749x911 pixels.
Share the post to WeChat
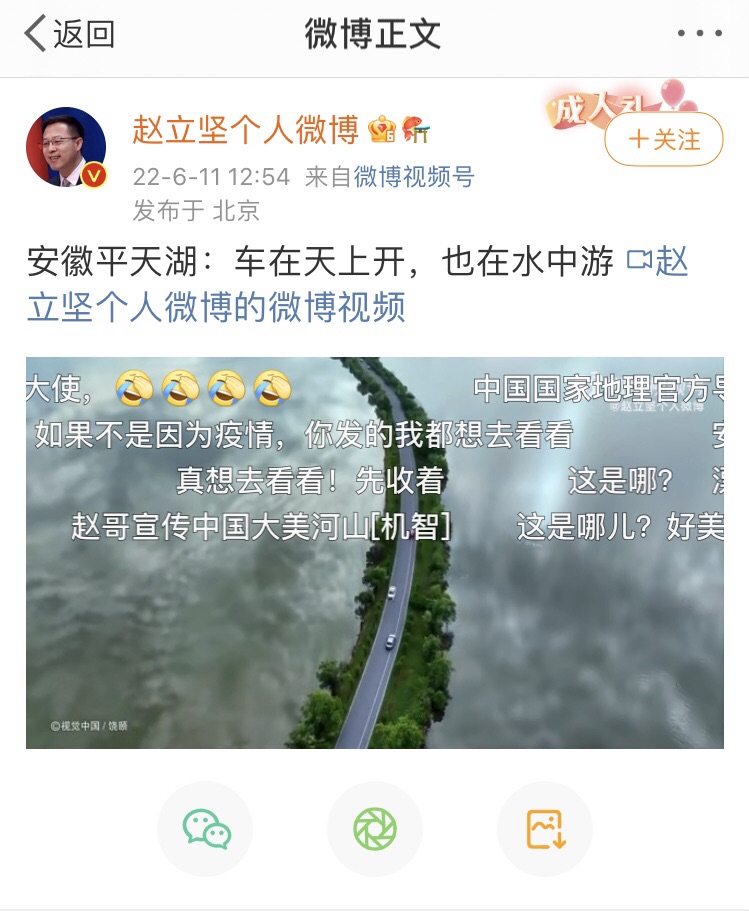(206, 829)
